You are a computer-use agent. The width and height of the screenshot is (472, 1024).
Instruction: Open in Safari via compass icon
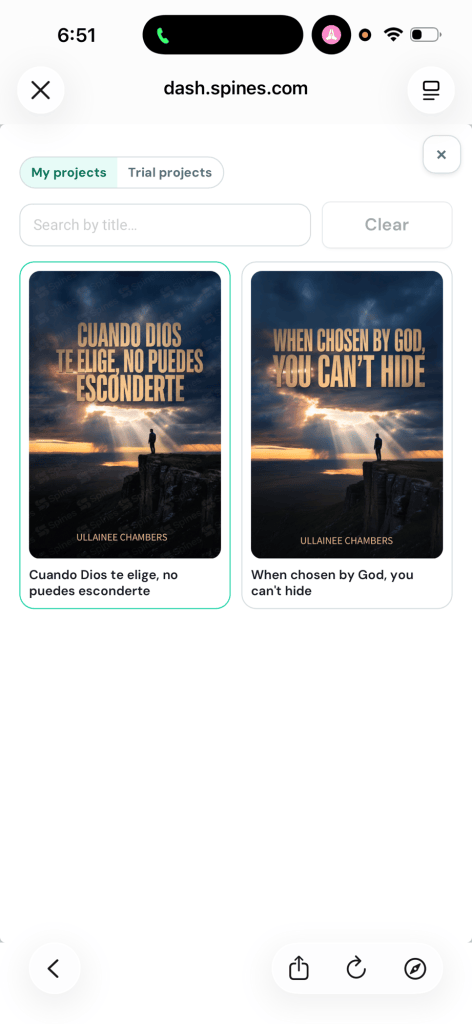coord(415,968)
